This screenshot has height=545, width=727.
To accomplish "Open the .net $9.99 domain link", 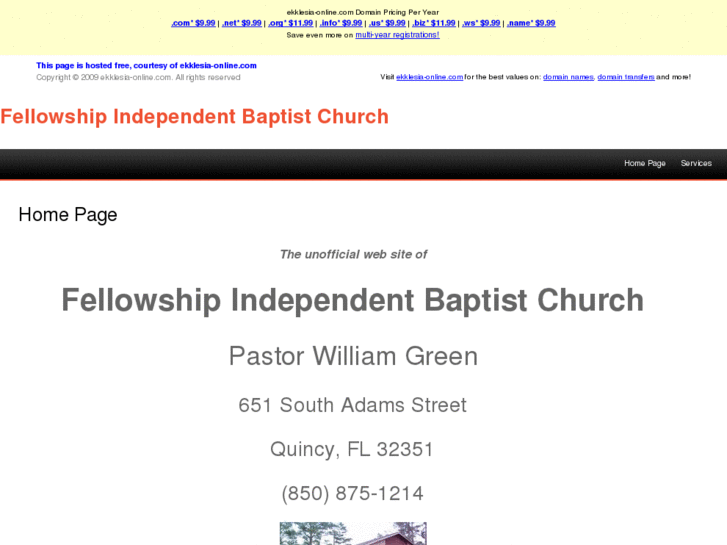I will tap(241, 23).
